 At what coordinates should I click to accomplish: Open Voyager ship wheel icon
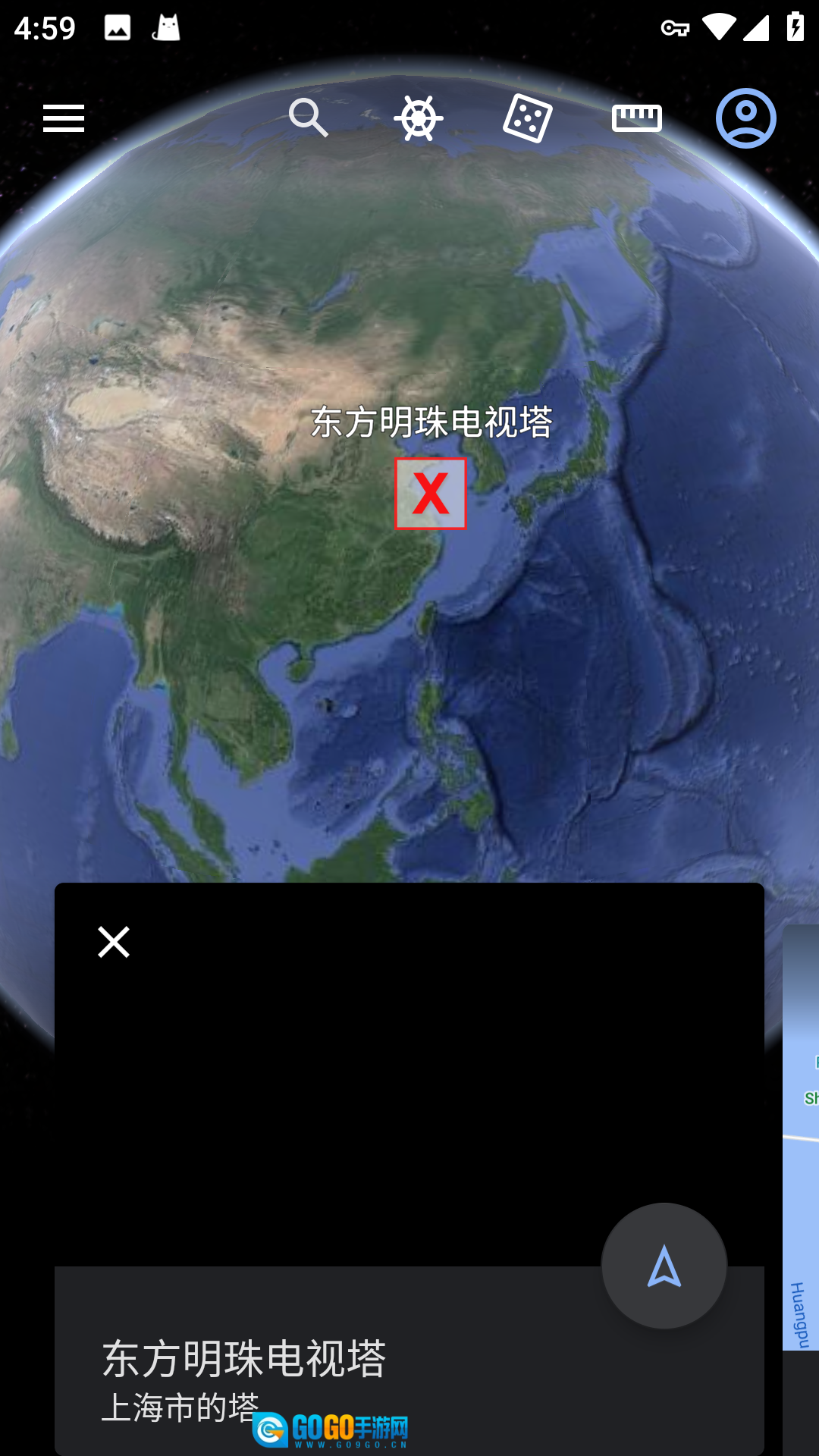(418, 118)
